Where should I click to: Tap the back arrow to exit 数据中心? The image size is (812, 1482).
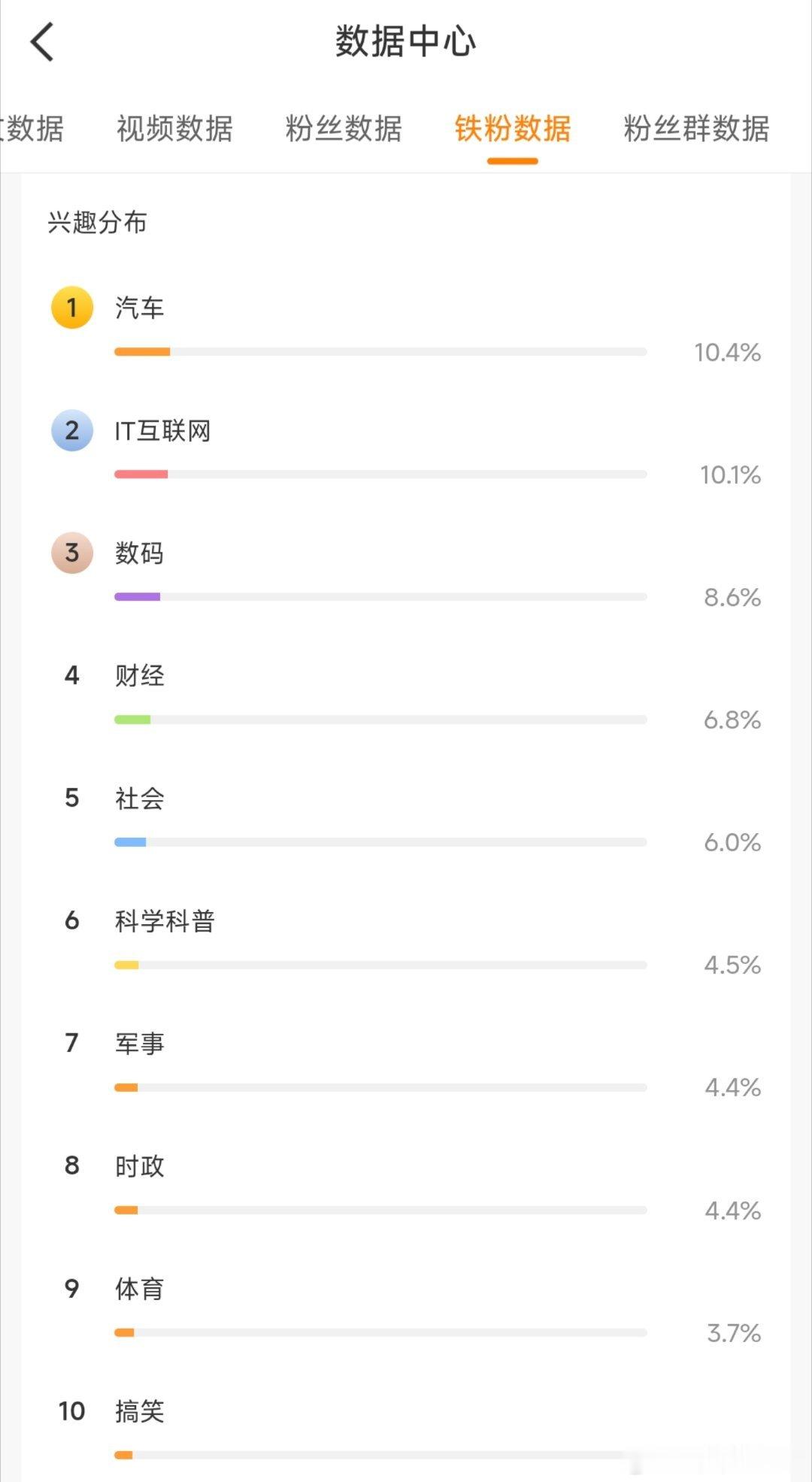pyautogui.click(x=43, y=41)
